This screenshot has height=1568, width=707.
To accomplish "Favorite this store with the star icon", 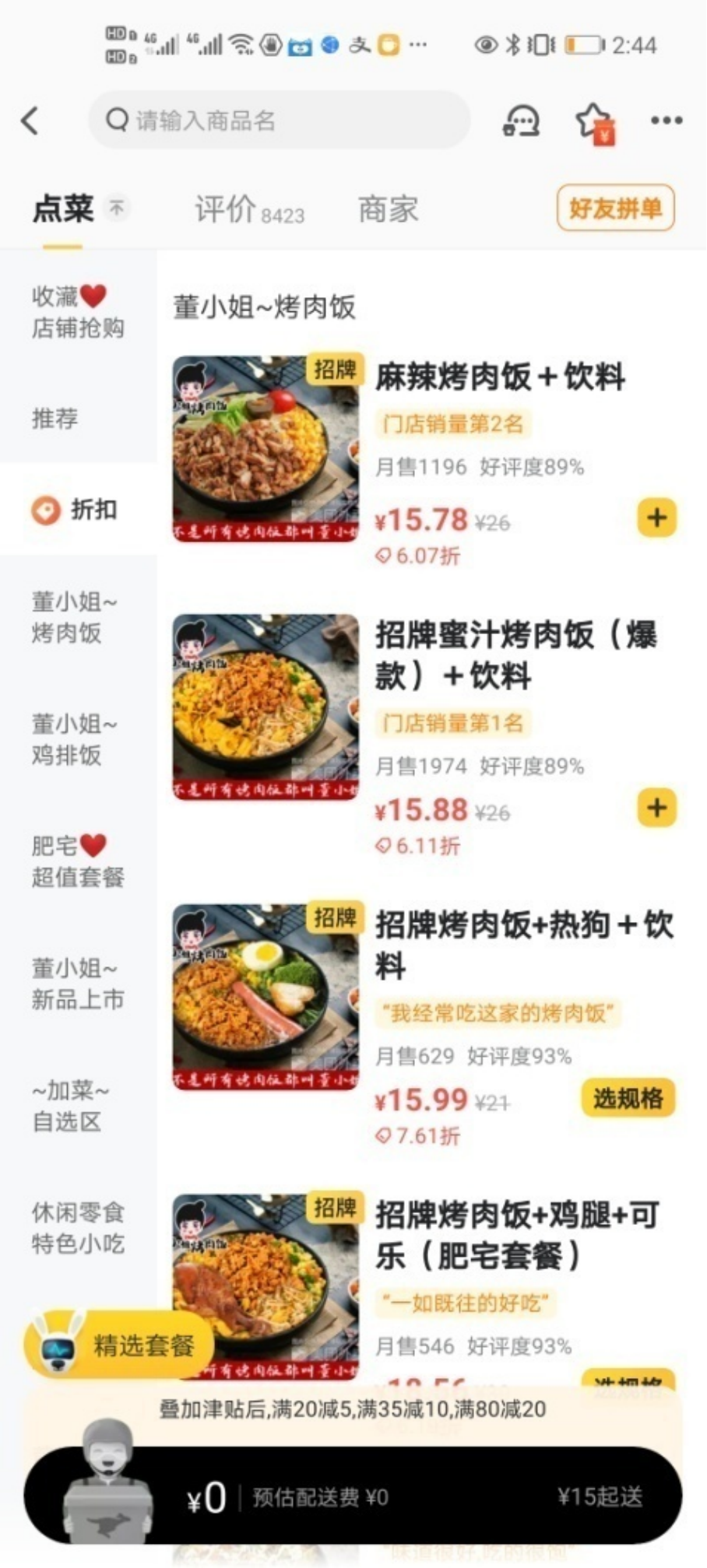I will (x=593, y=121).
